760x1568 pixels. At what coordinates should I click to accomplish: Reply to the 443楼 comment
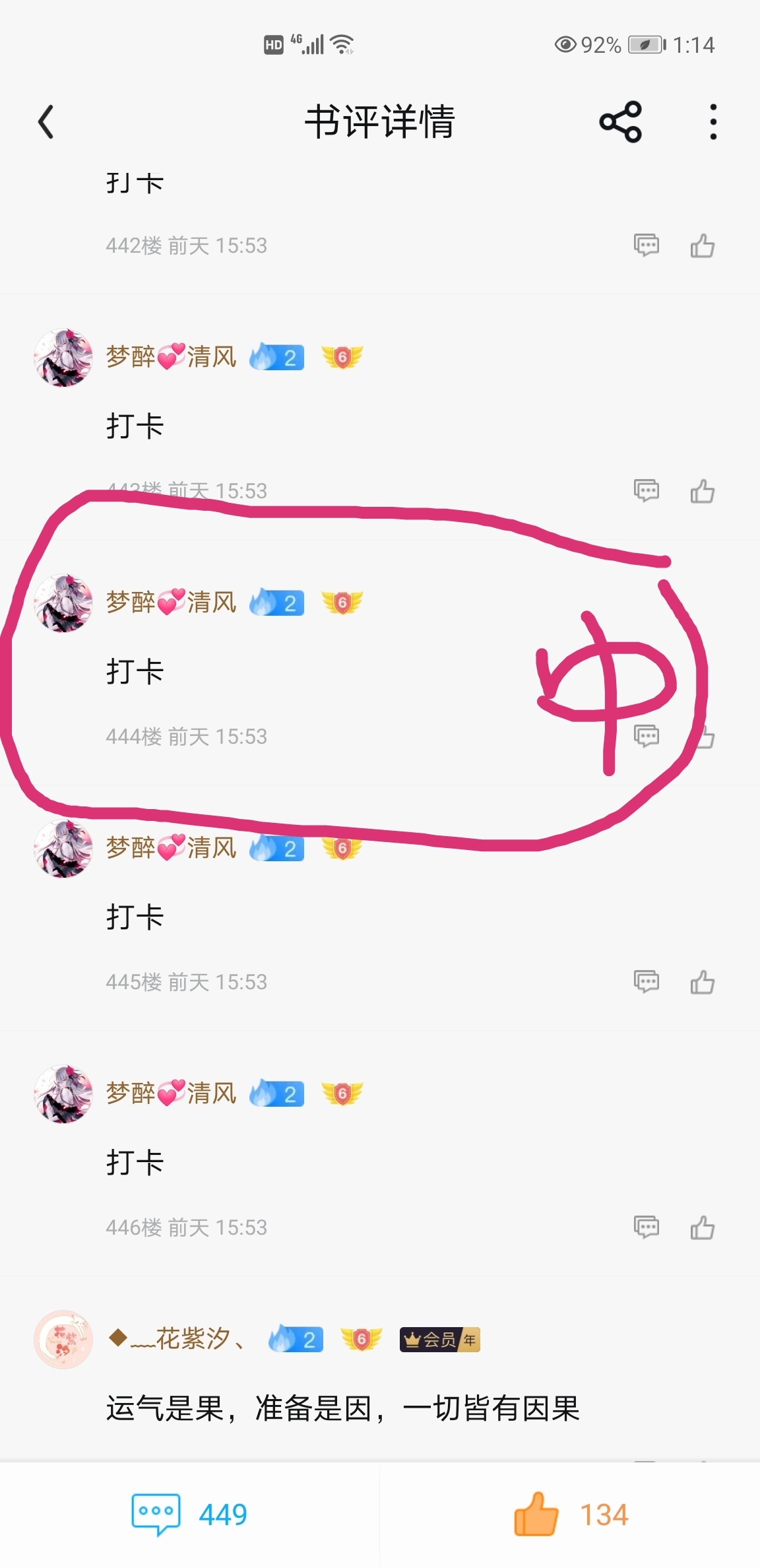tap(646, 491)
